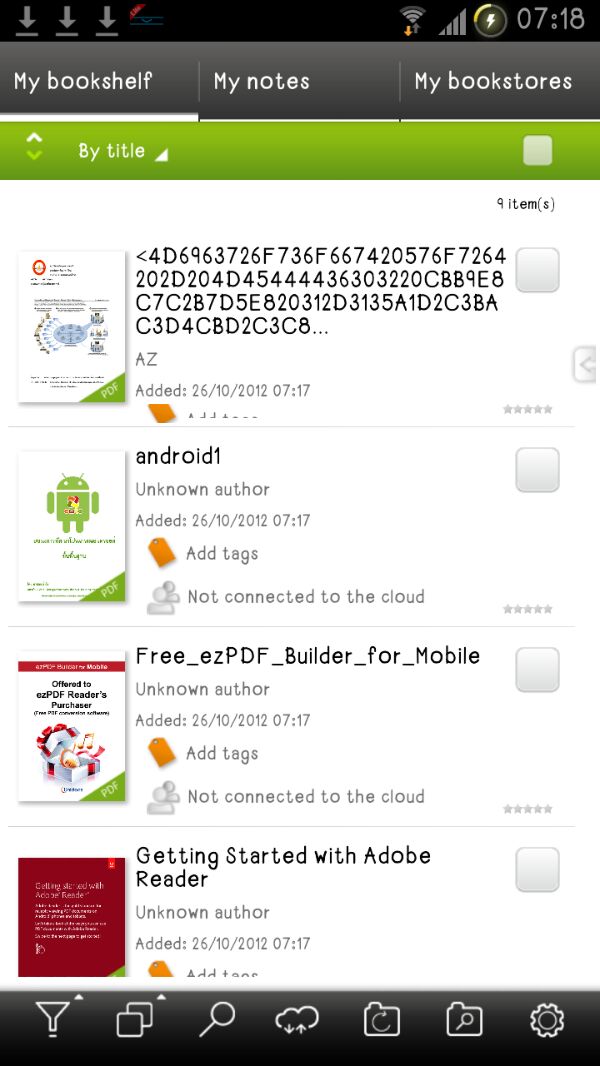The image size is (600, 1066).
Task: Add tags to Free_ezPDF_Builder_for_Mobile
Action: 203,753
